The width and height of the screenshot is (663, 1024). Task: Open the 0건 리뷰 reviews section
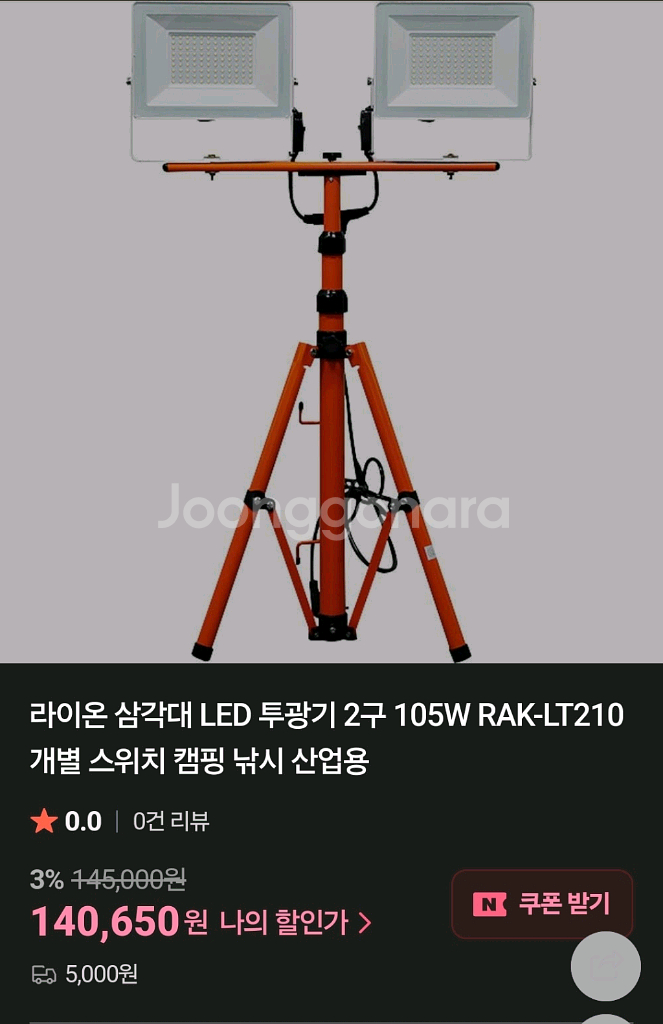171,822
